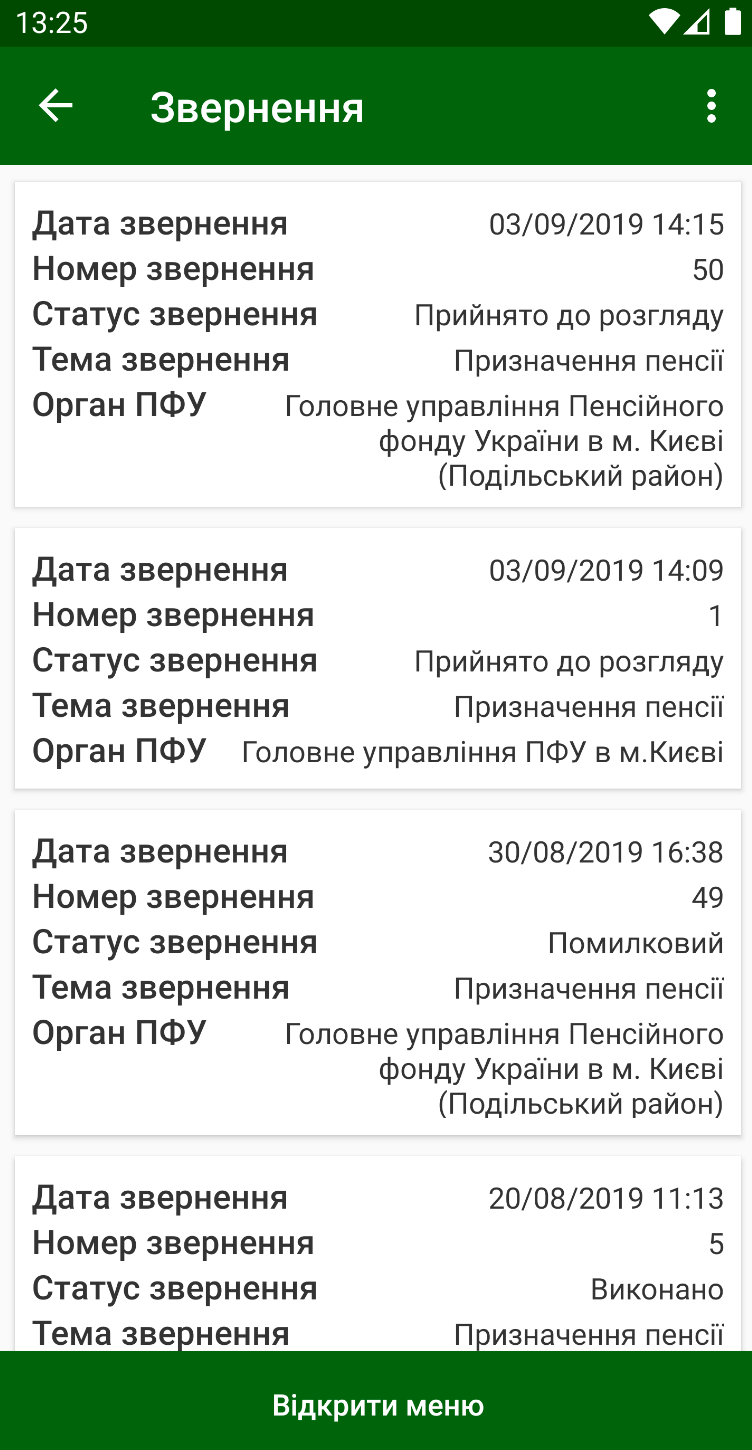Go back using the arrow icon
This screenshot has width=752, height=1450.
tap(56, 105)
